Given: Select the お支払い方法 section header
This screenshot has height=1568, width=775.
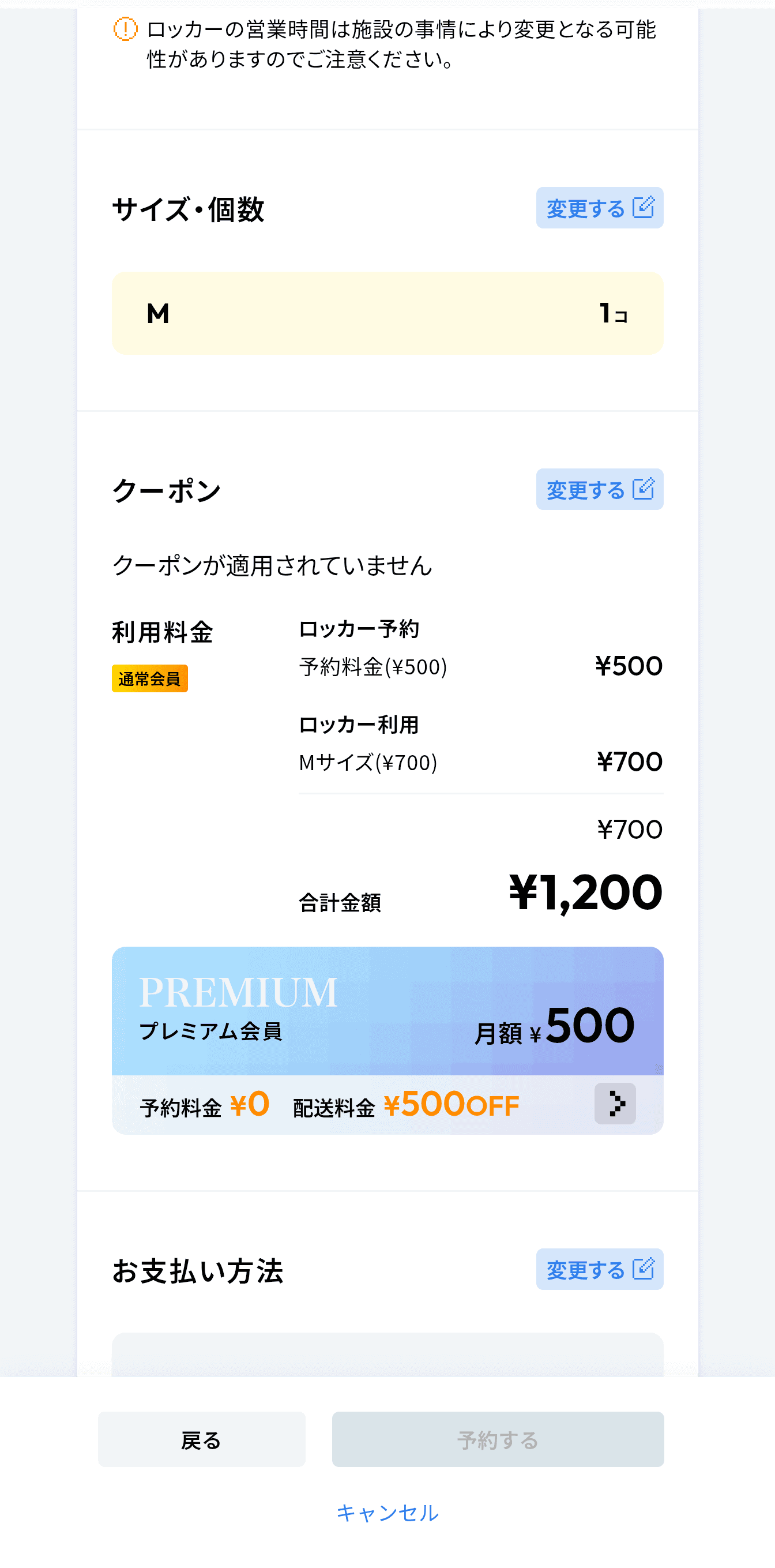Looking at the screenshot, I should click(x=199, y=1270).
